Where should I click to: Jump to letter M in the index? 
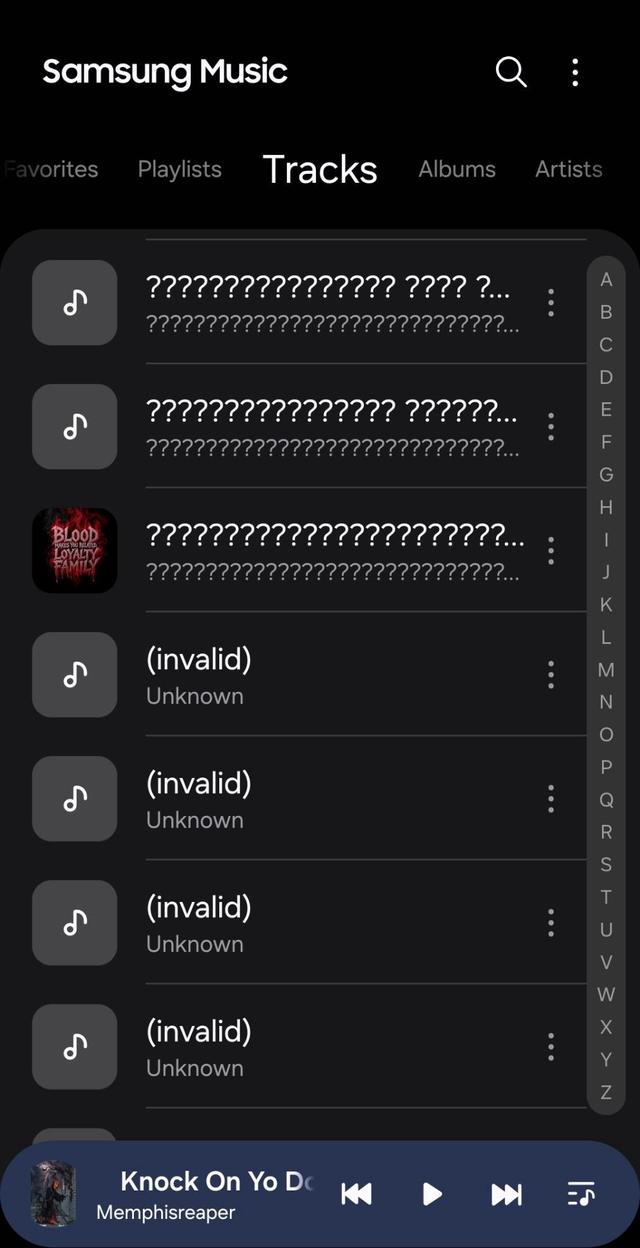coord(606,670)
